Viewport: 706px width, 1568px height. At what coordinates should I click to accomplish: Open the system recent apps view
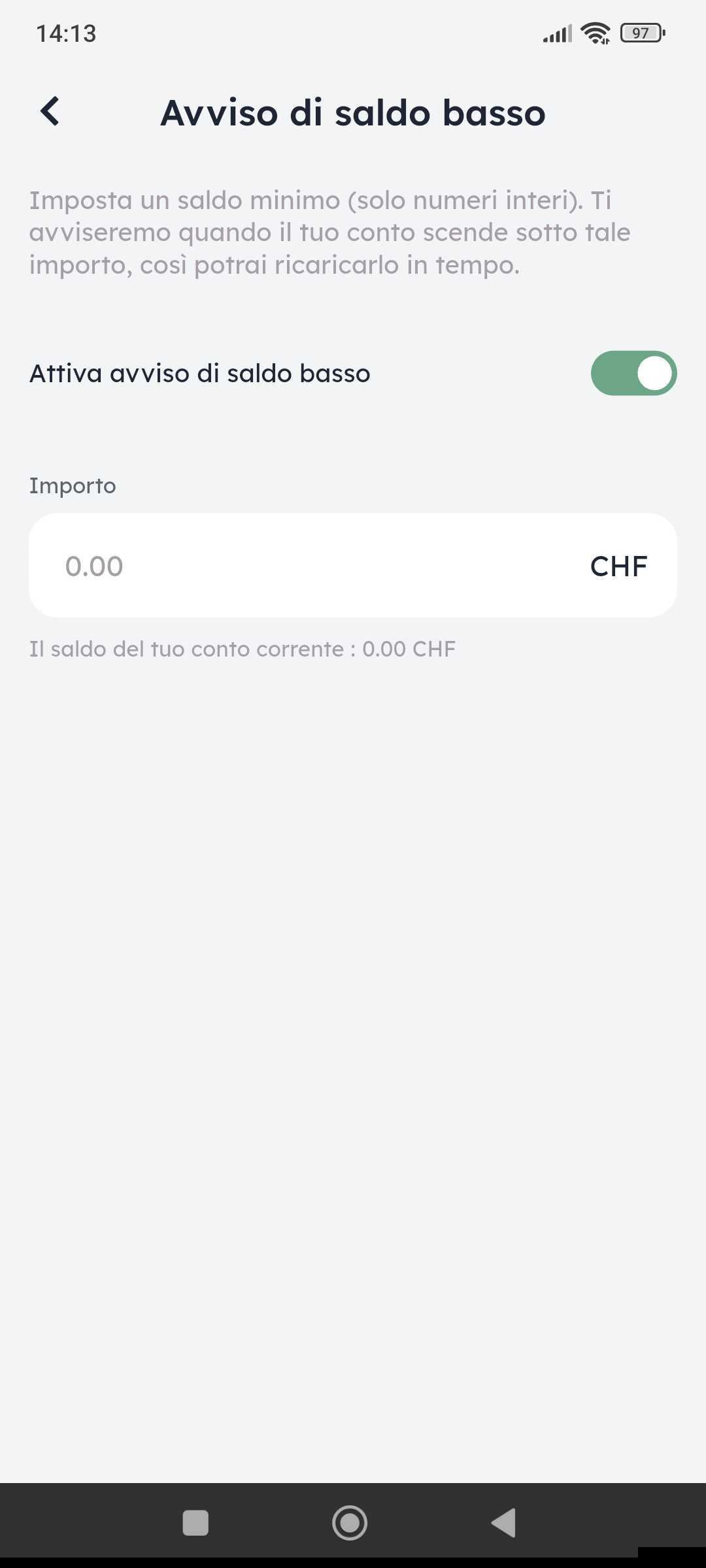tap(195, 1523)
